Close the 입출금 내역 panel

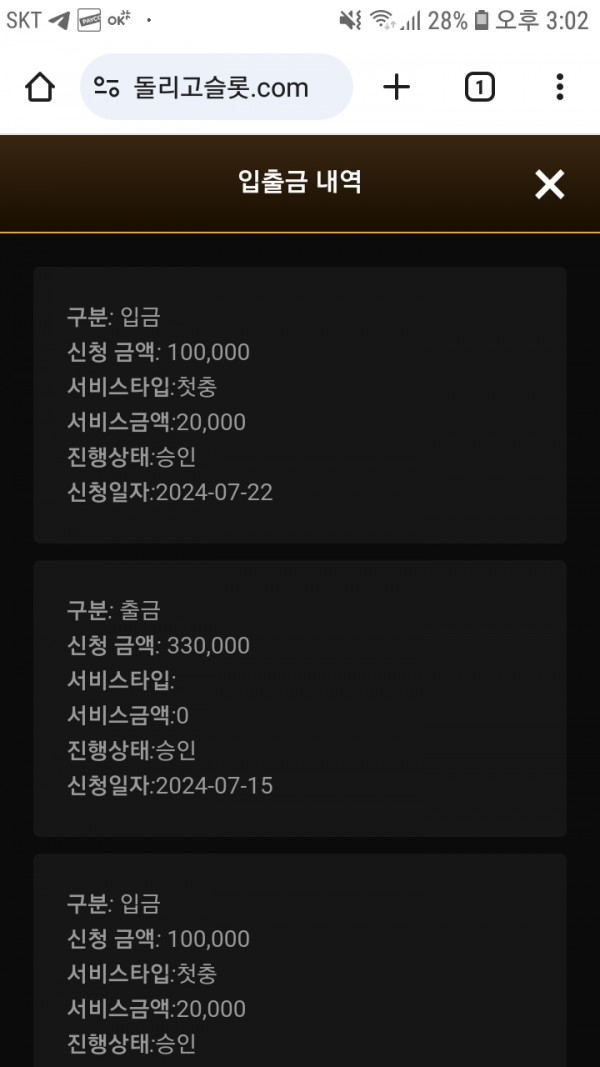click(x=549, y=184)
